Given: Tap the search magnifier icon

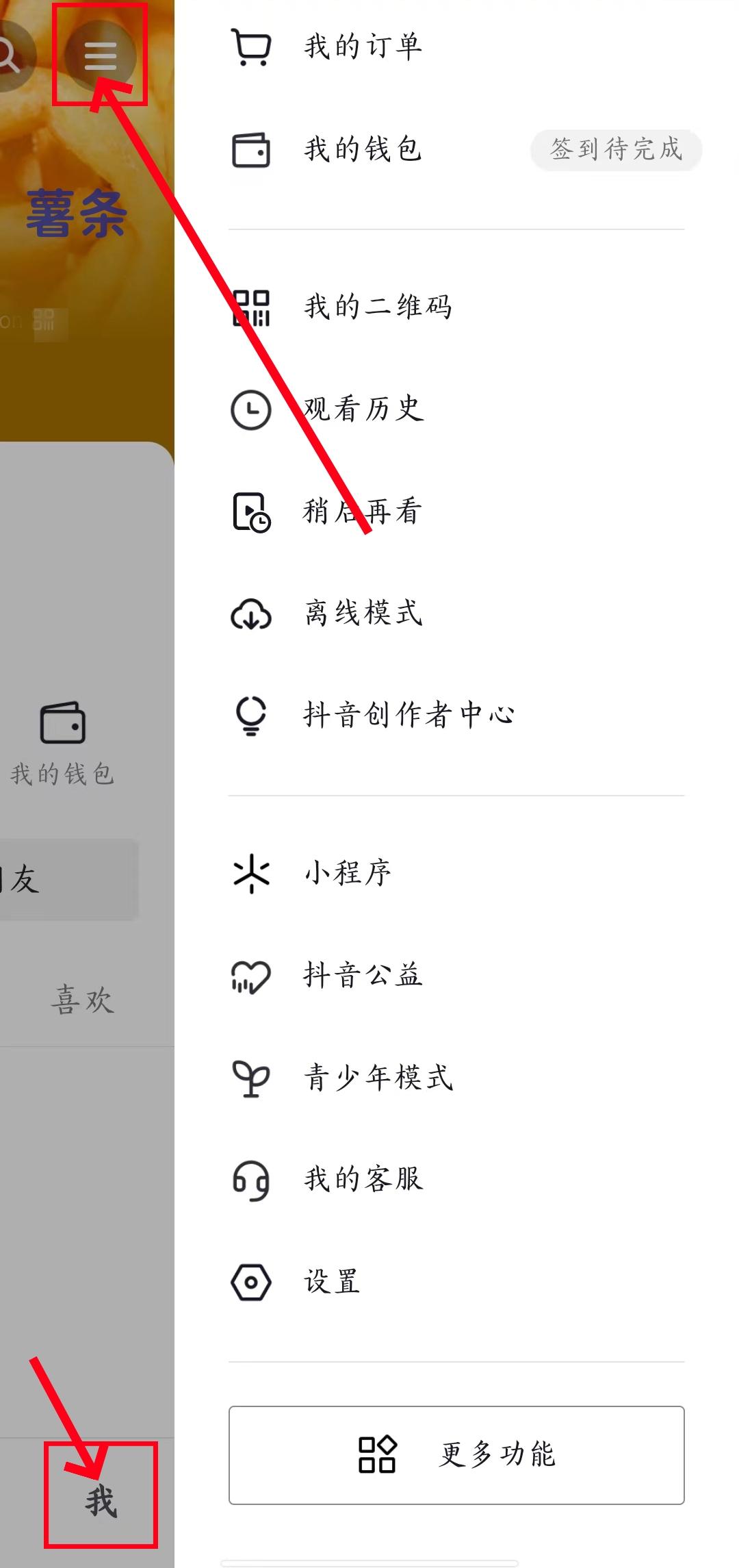Looking at the screenshot, I should tap(10, 55).
